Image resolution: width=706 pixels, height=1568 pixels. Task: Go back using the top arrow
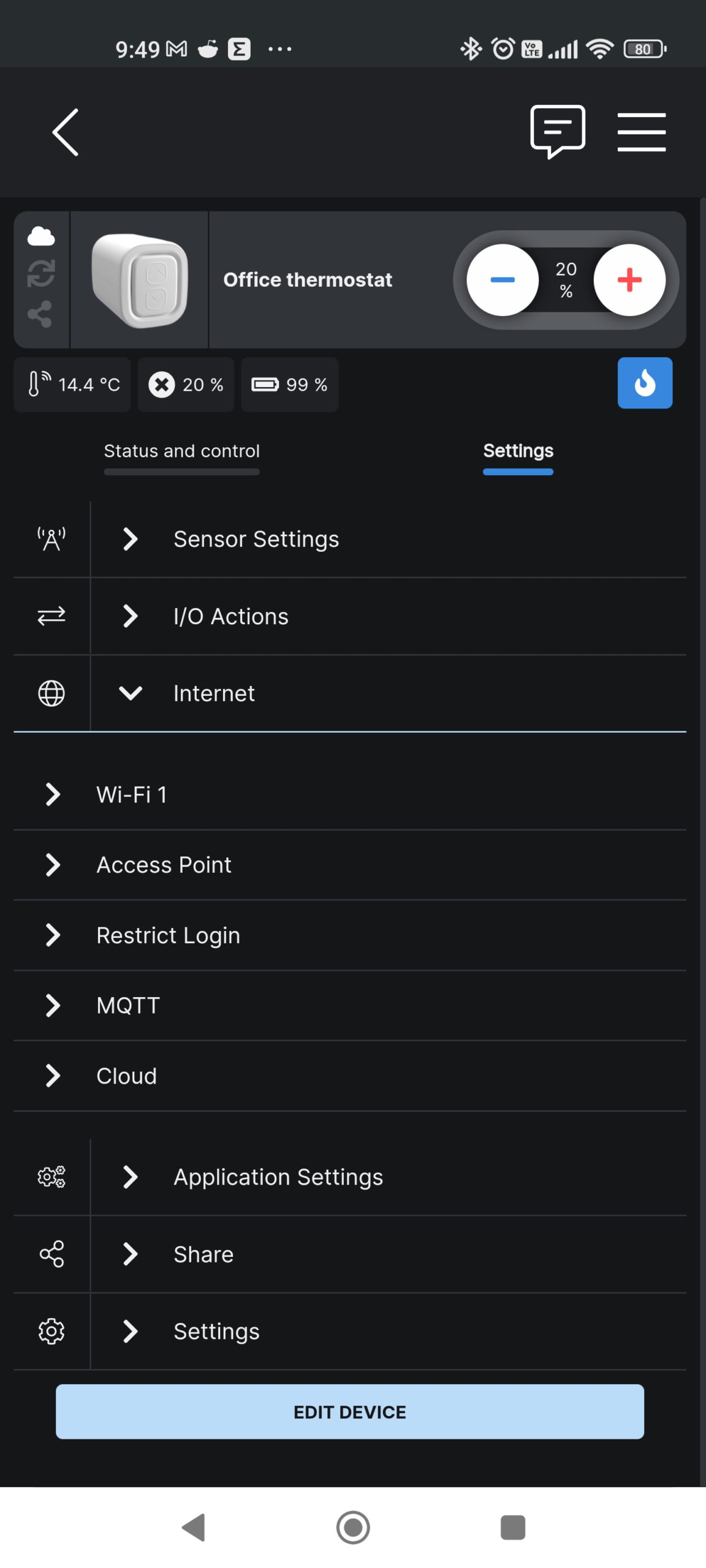pyautogui.click(x=66, y=132)
